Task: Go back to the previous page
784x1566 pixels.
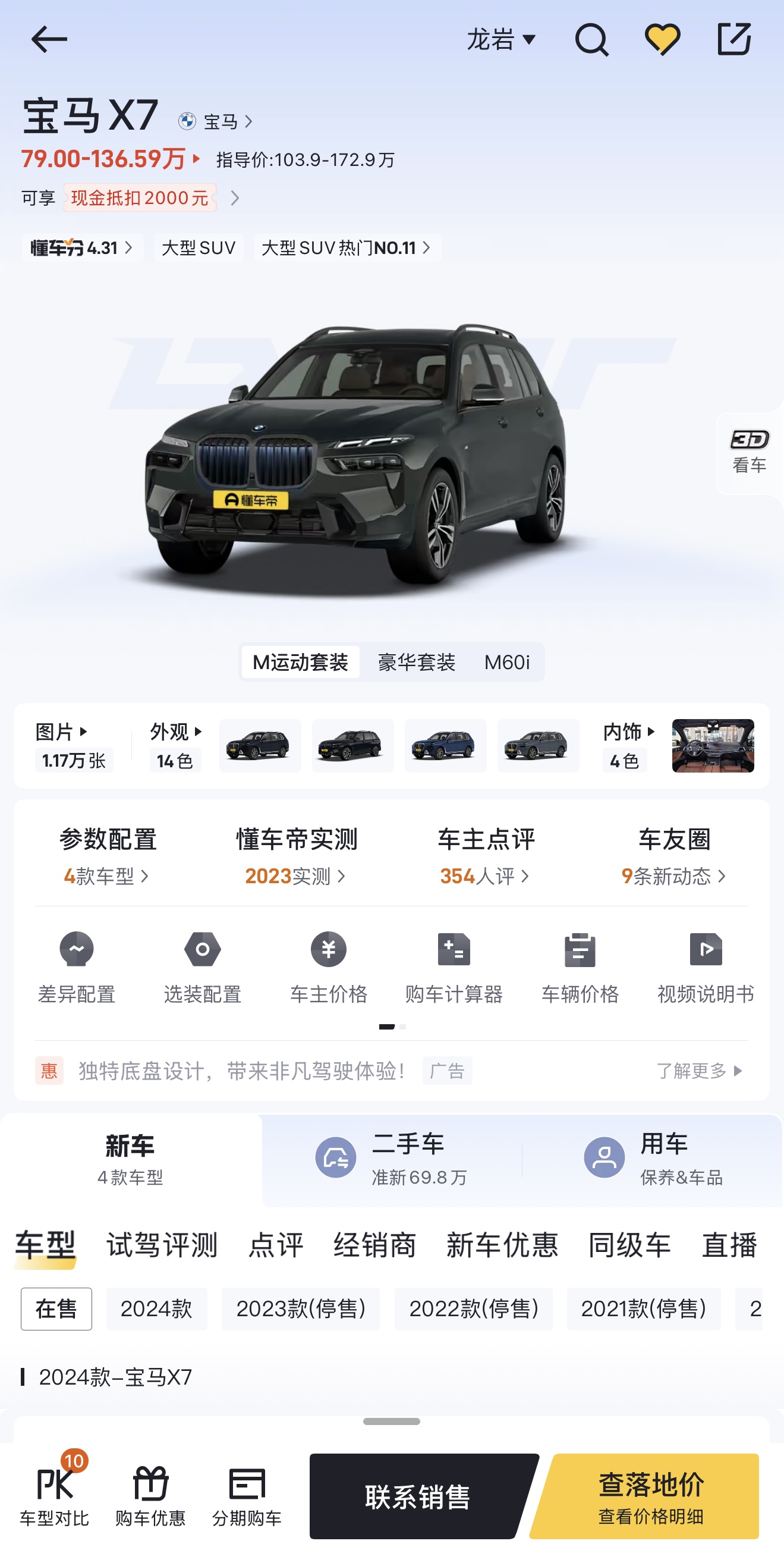Action: pyautogui.click(x=49, y=40)
